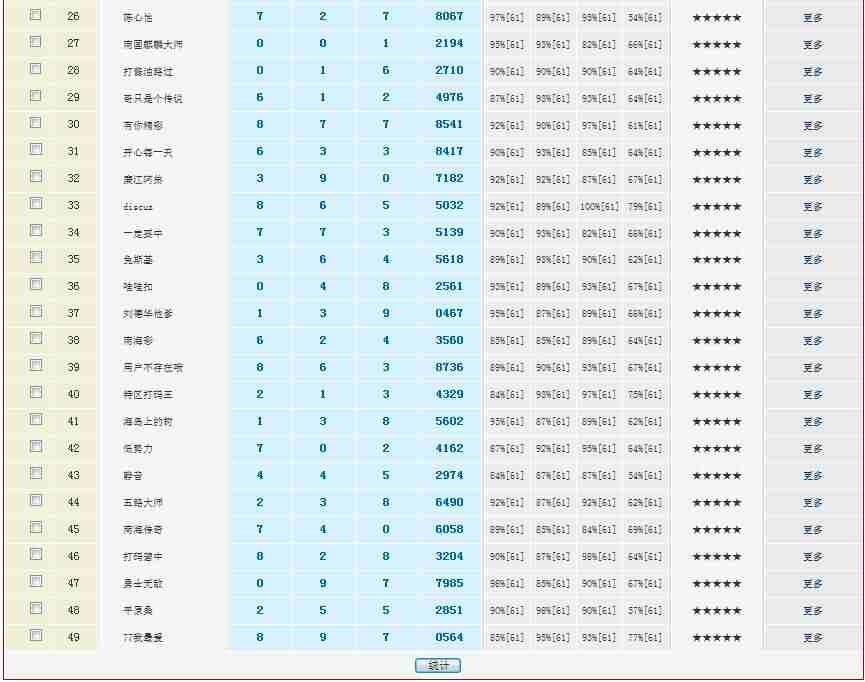865x682 pixels.
Task: View 更多 for row 46
Action: [813, 557]
